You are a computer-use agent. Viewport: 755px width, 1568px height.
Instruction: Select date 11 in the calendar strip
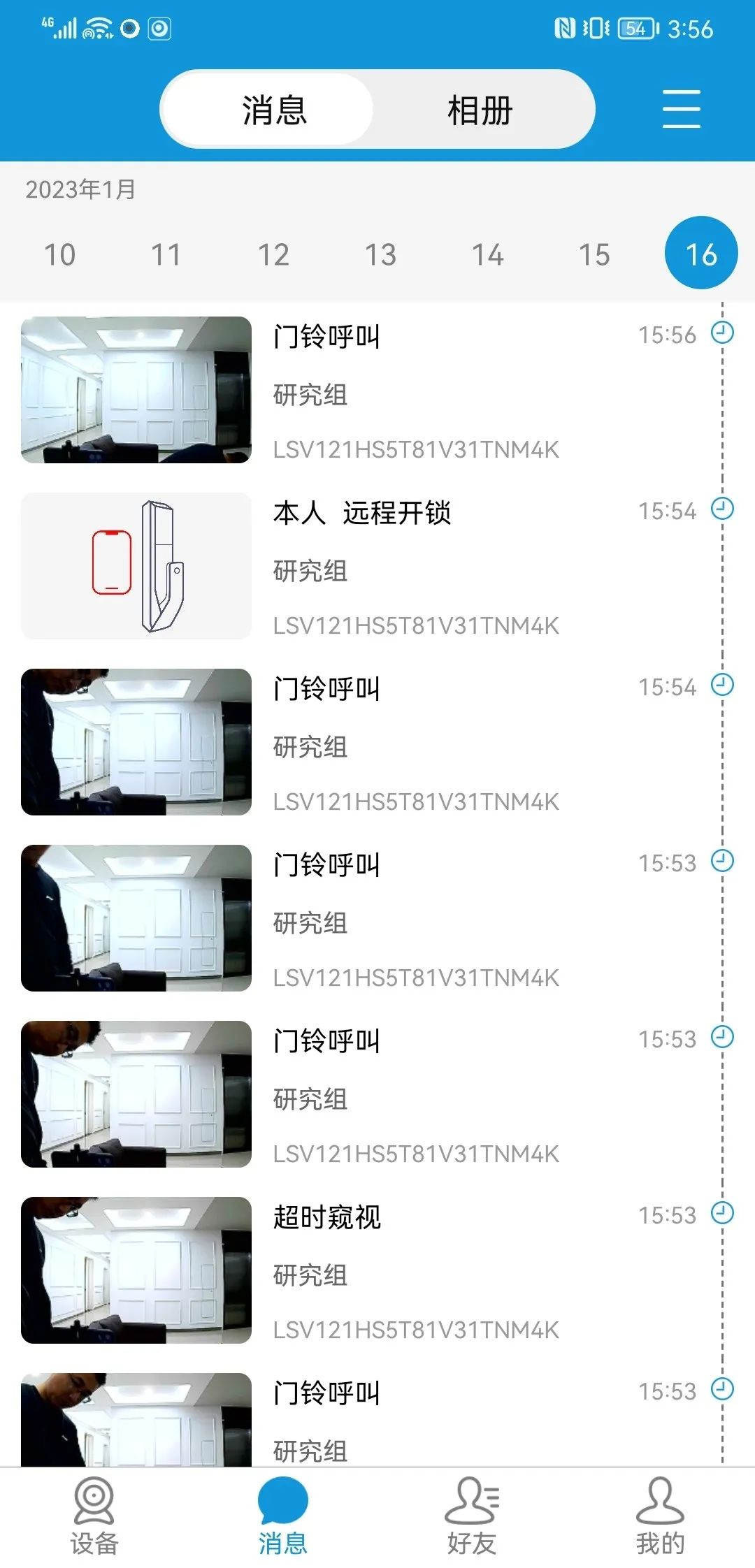pos(166,254)
